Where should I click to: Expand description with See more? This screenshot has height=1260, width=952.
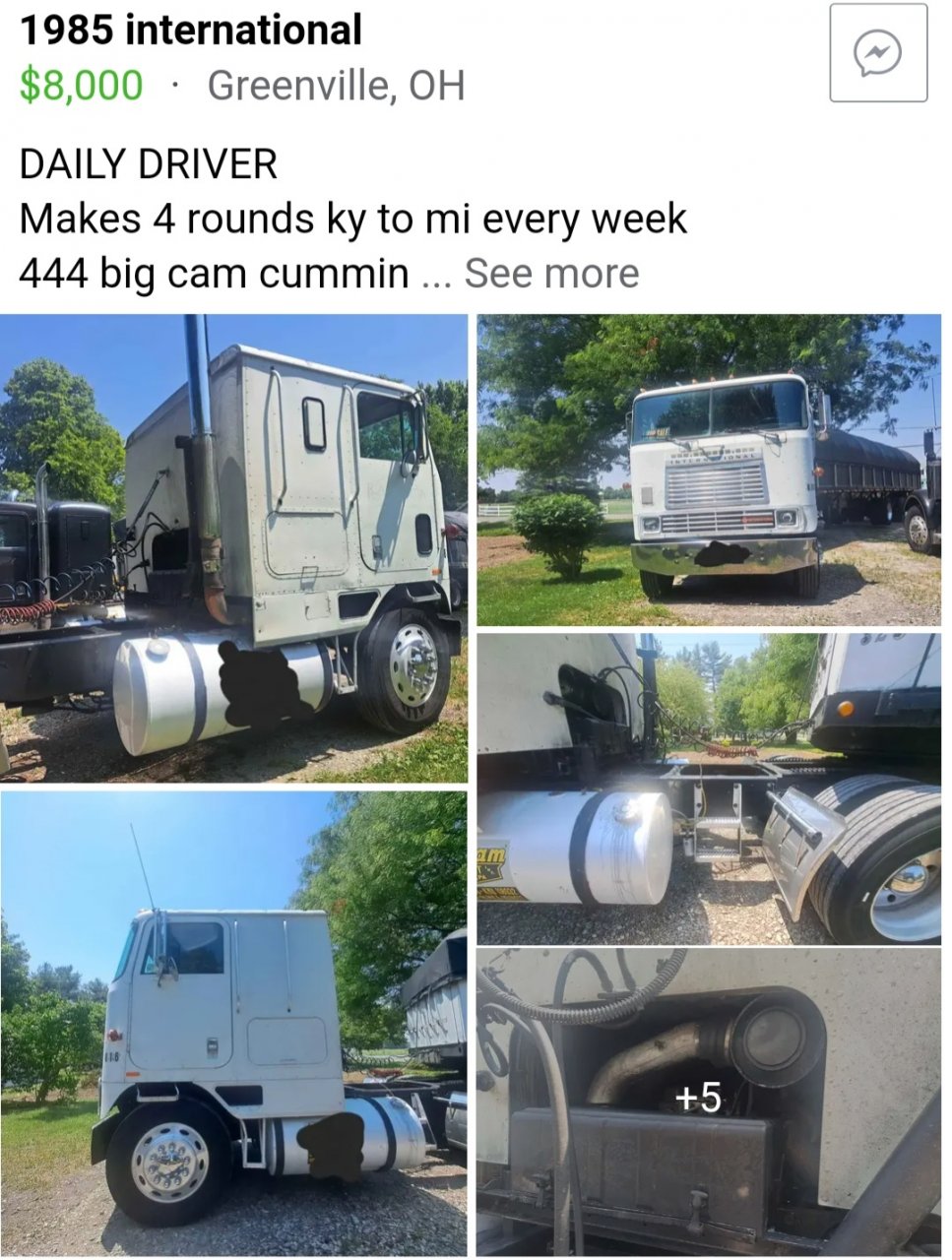click(x=551, y=274)
